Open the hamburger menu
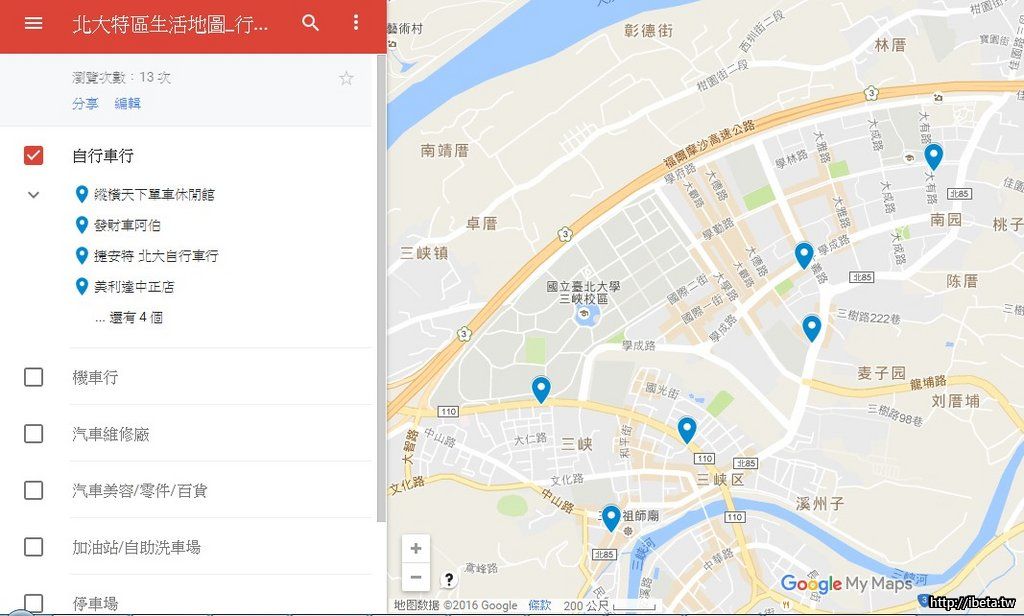Image resolution: width=1024 pixels, height=616 pixels. coord(33,23)
